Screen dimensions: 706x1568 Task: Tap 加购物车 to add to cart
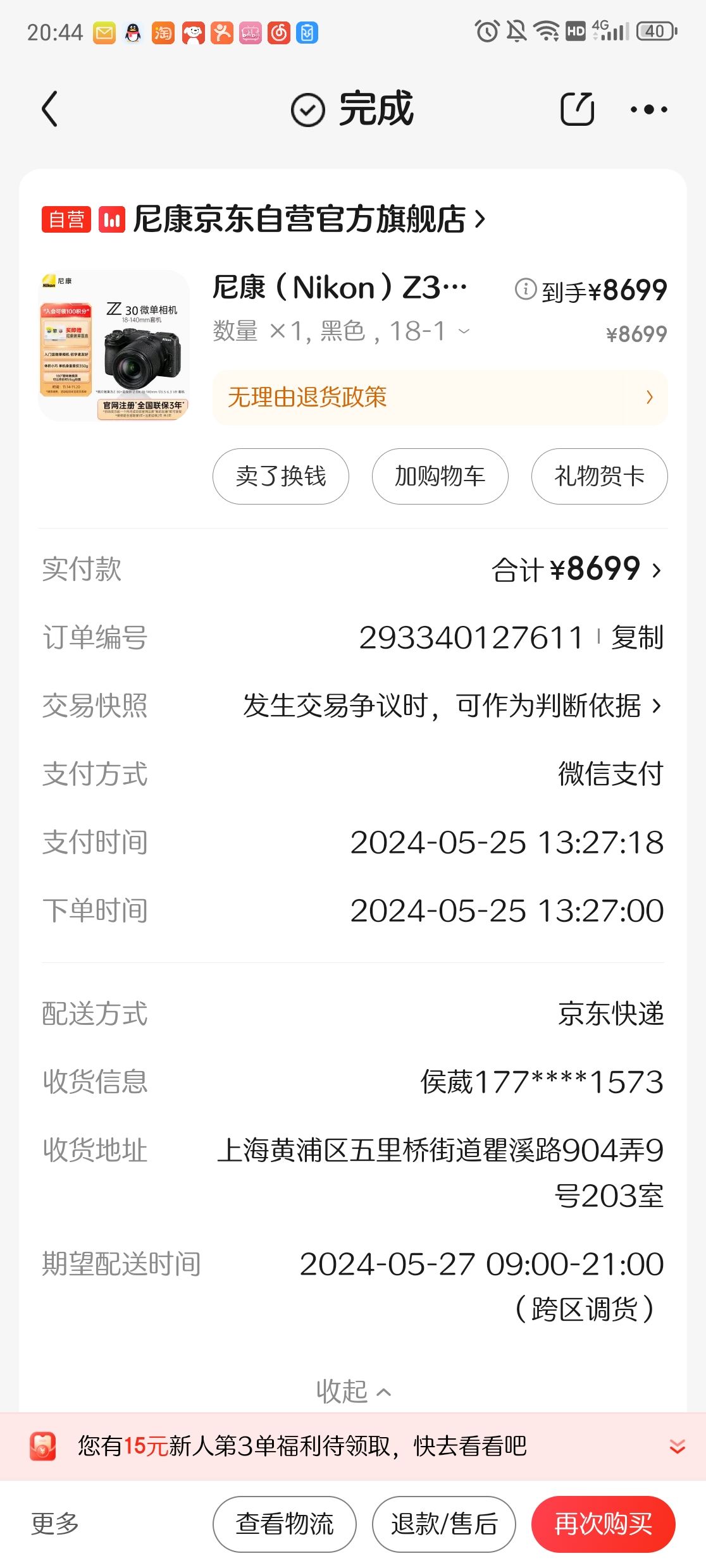pyautogui.click(x=440, y=476)
